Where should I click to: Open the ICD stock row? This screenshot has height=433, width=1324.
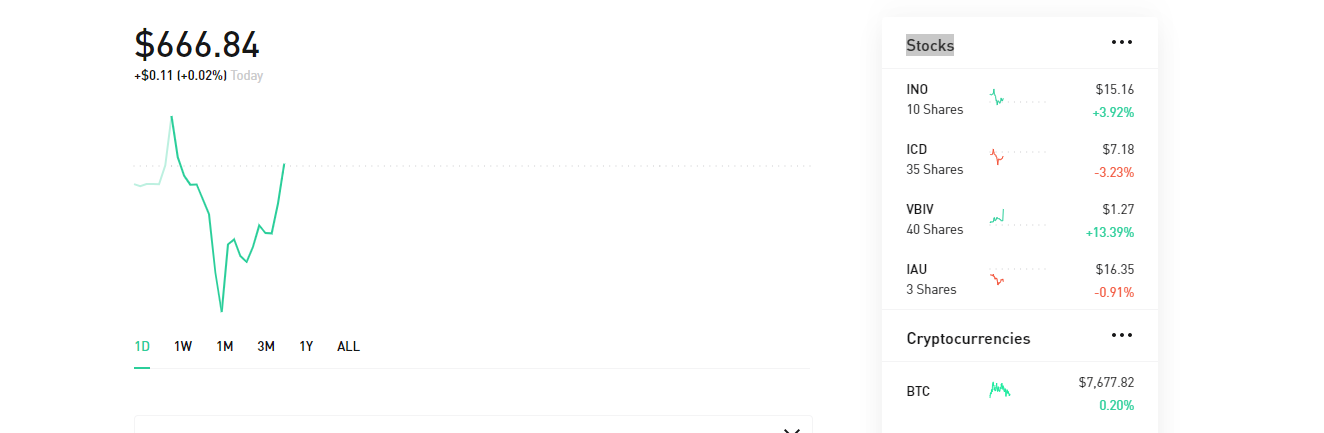pos(1019,159)
